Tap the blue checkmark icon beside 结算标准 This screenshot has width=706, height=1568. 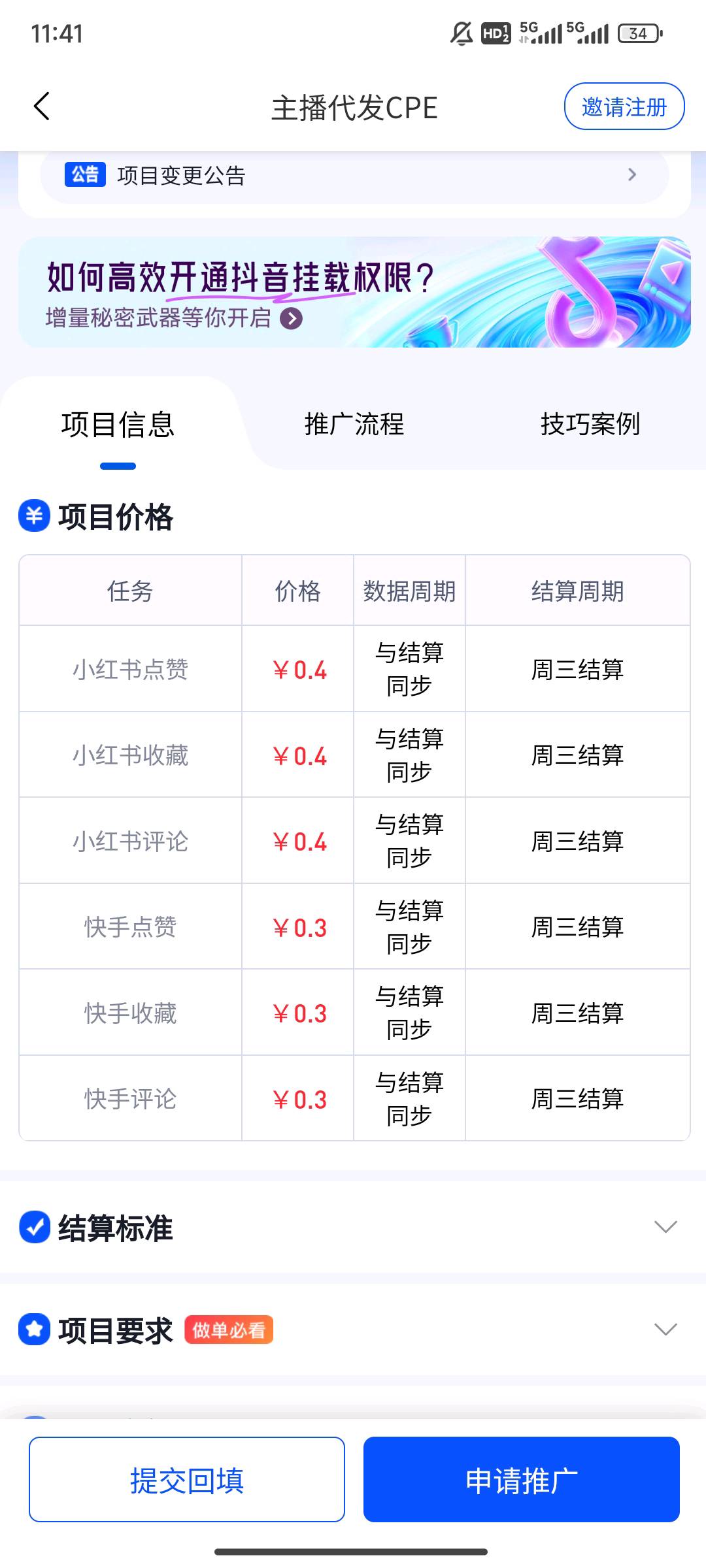pyautogui.click(x=34, y=1228)
